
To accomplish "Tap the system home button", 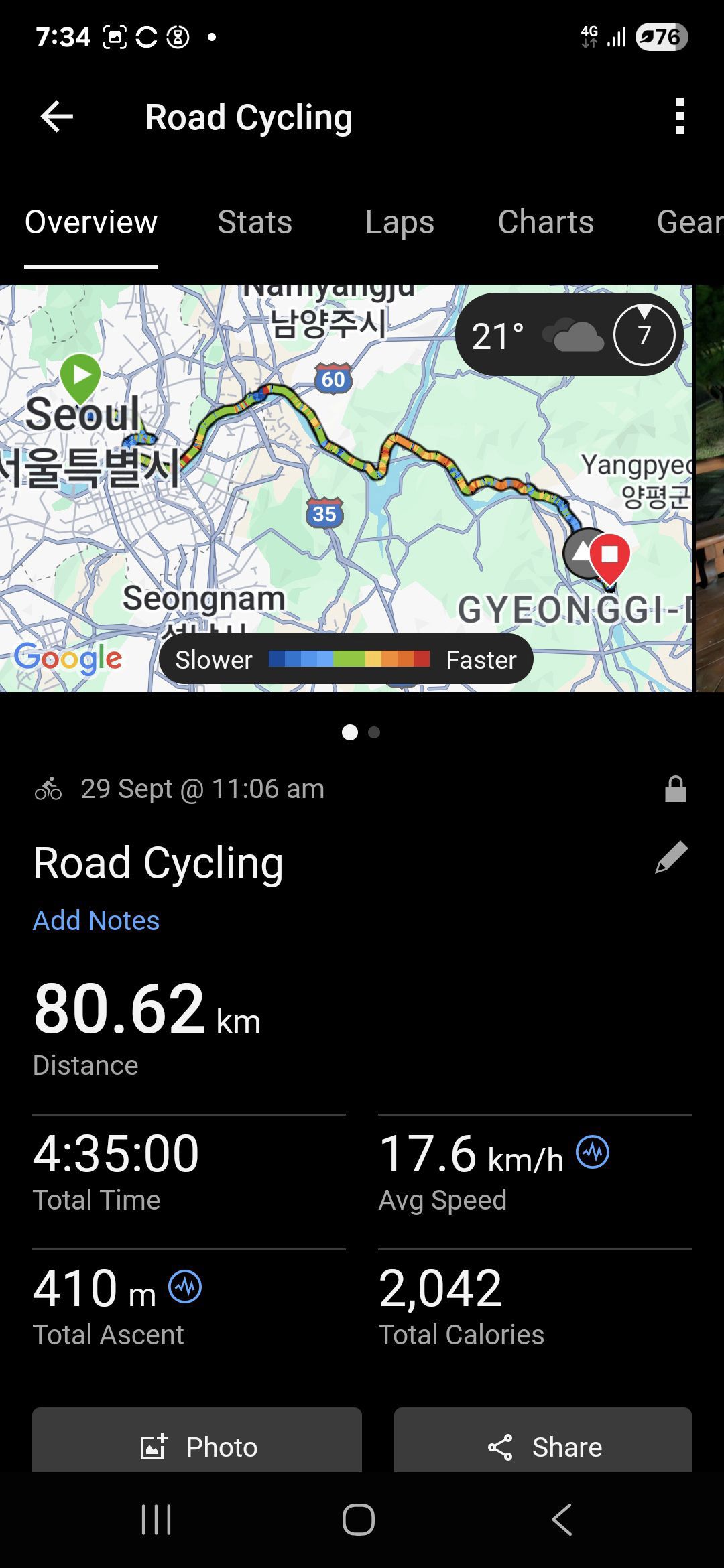I will coord(359,1519).
